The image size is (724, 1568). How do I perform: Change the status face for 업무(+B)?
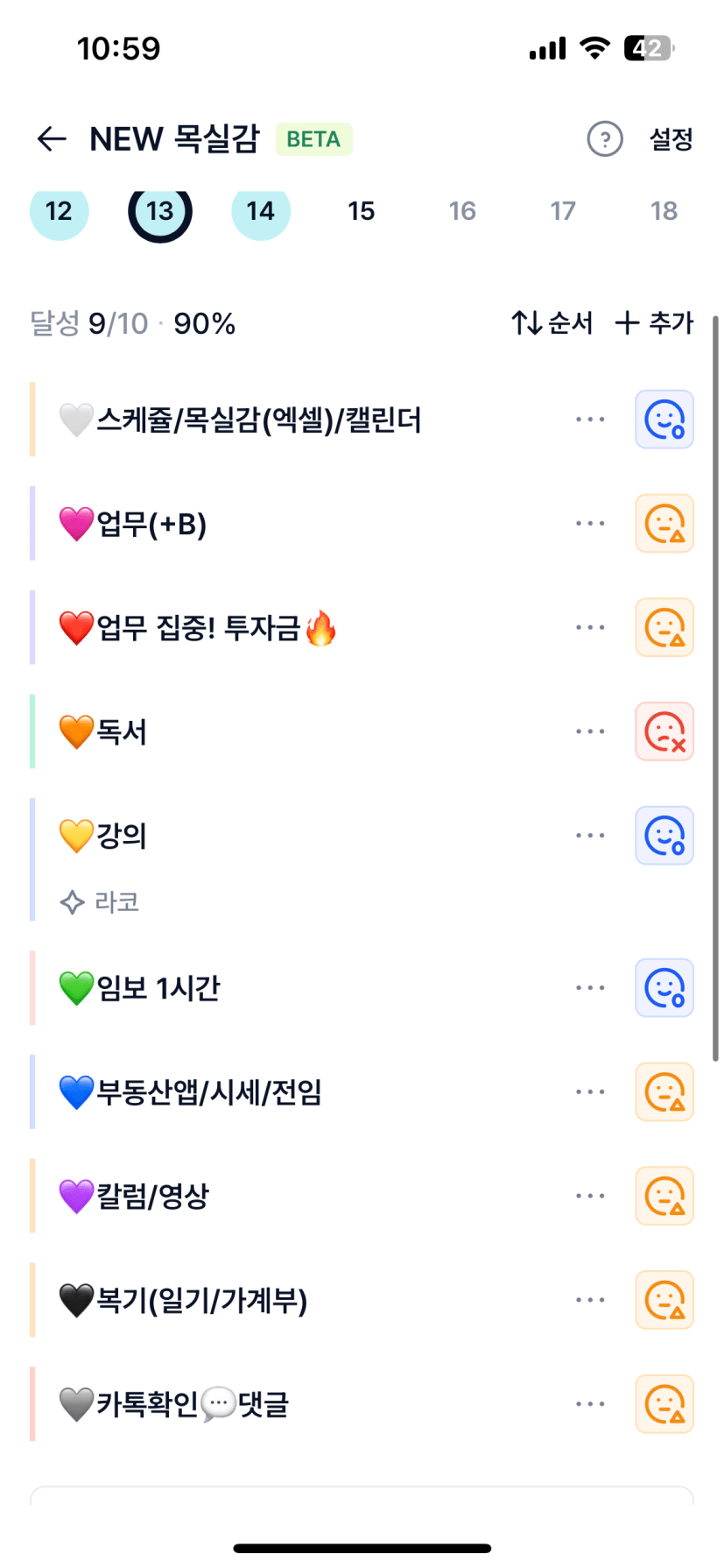(x=664, y=524)
